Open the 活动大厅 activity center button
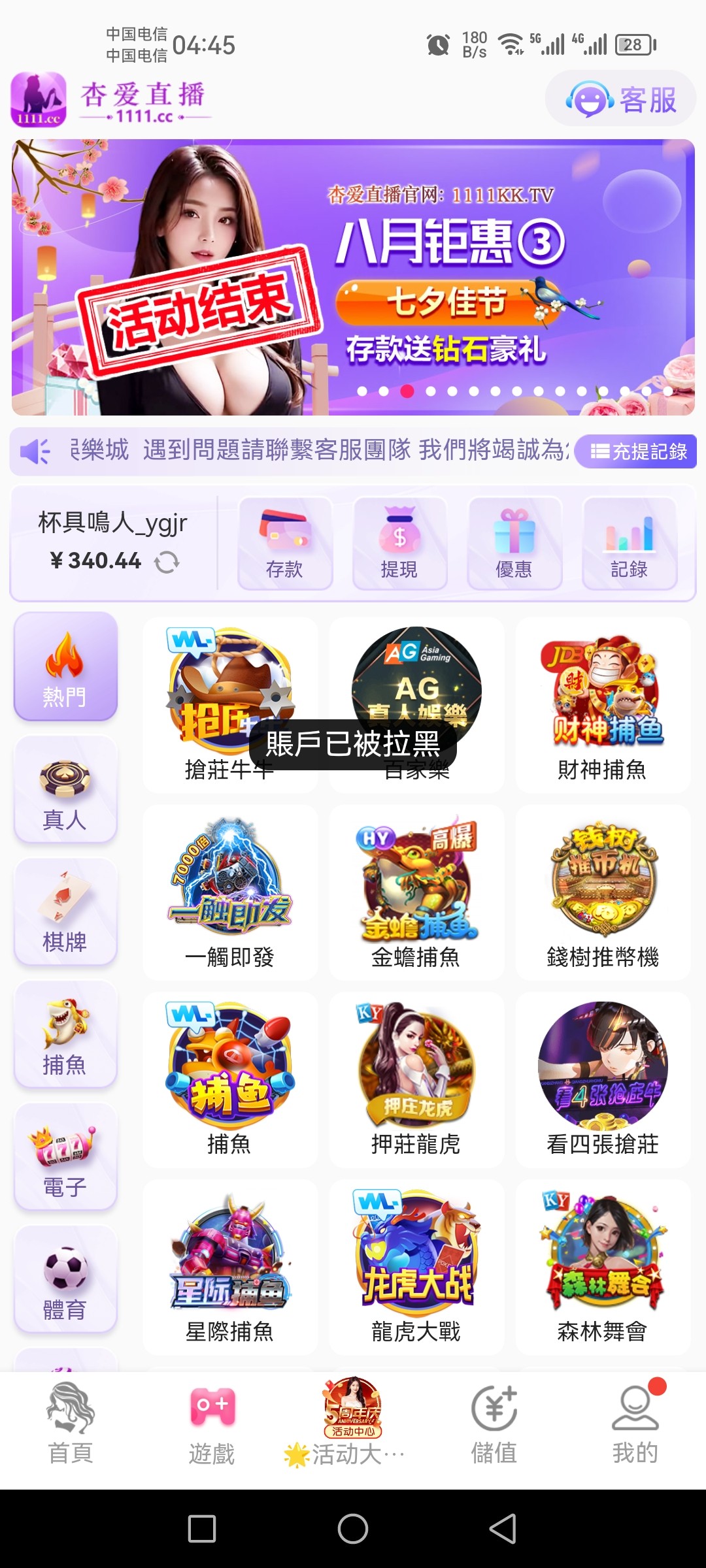This screenshot has width=706, height=1568. pyautogui.click(x=353, y=1424)
